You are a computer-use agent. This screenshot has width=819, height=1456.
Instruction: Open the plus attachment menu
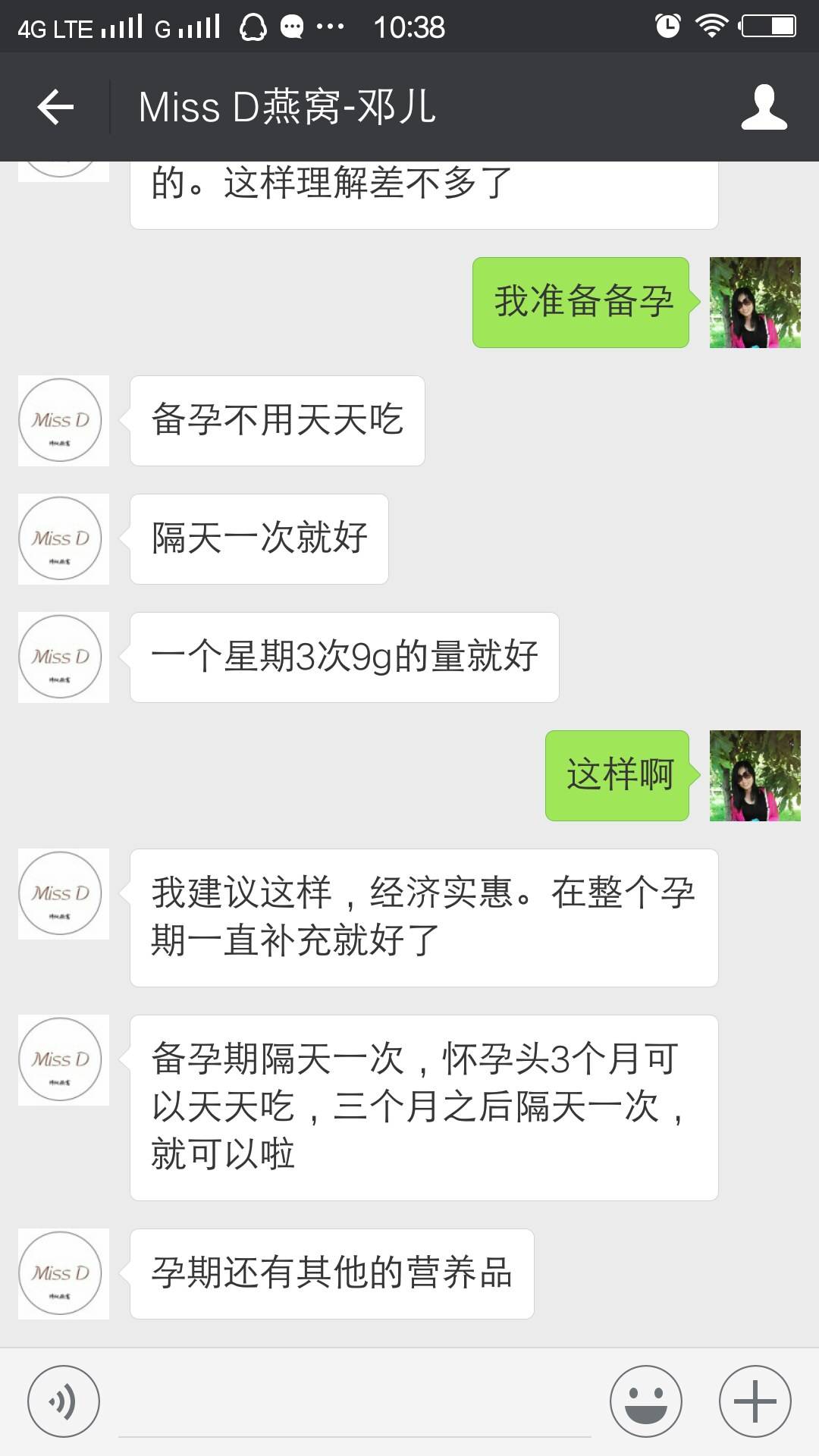[755, 1401]
